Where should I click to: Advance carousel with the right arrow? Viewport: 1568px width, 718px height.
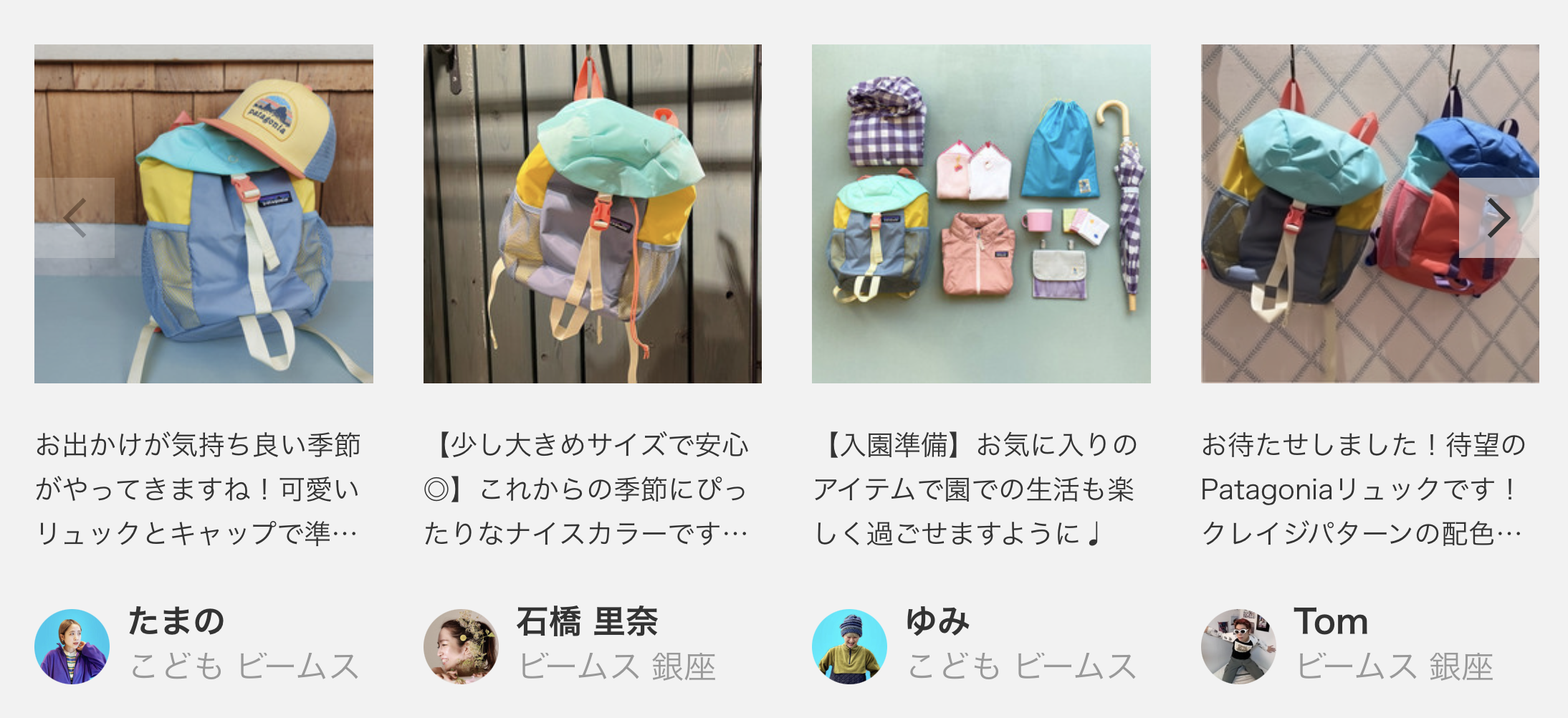(x=1498, y=217)
